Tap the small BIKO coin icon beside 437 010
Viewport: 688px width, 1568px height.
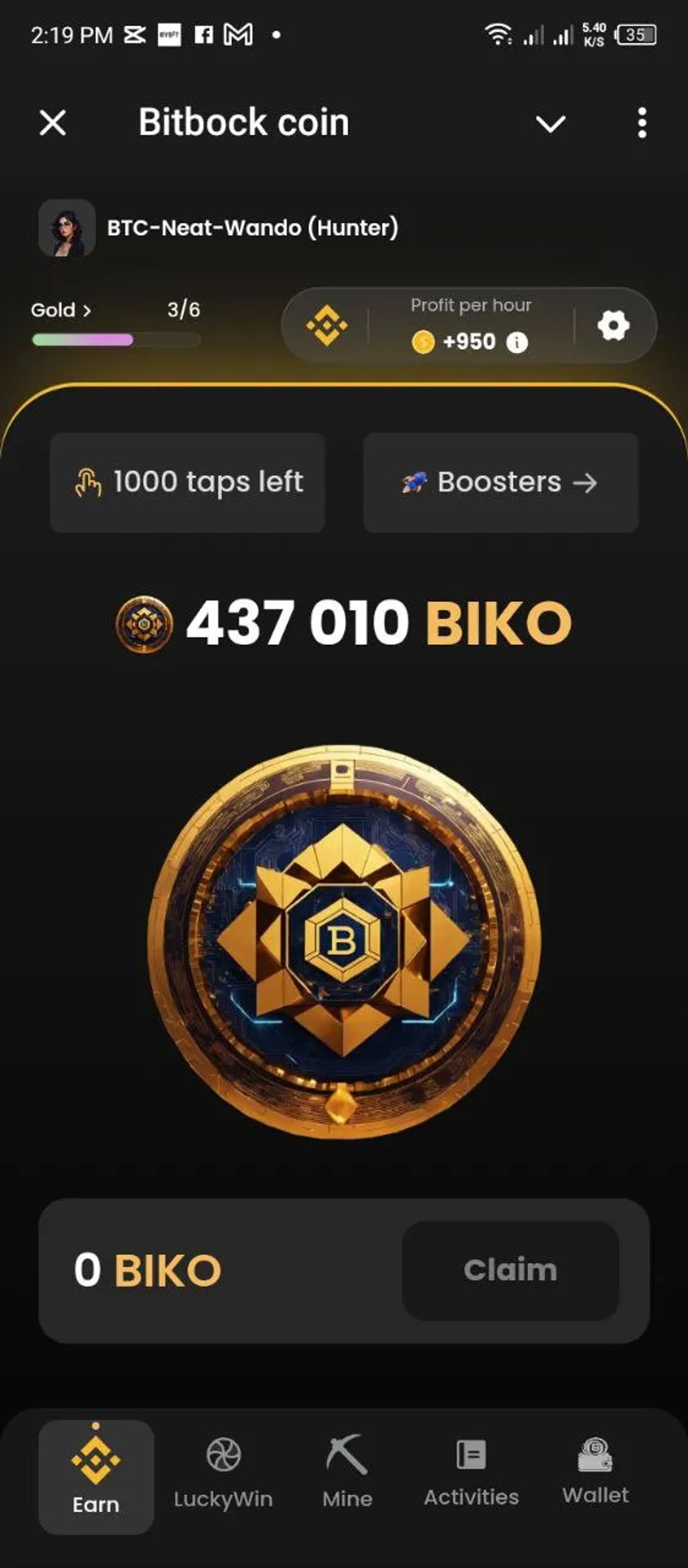click(144, 621)
